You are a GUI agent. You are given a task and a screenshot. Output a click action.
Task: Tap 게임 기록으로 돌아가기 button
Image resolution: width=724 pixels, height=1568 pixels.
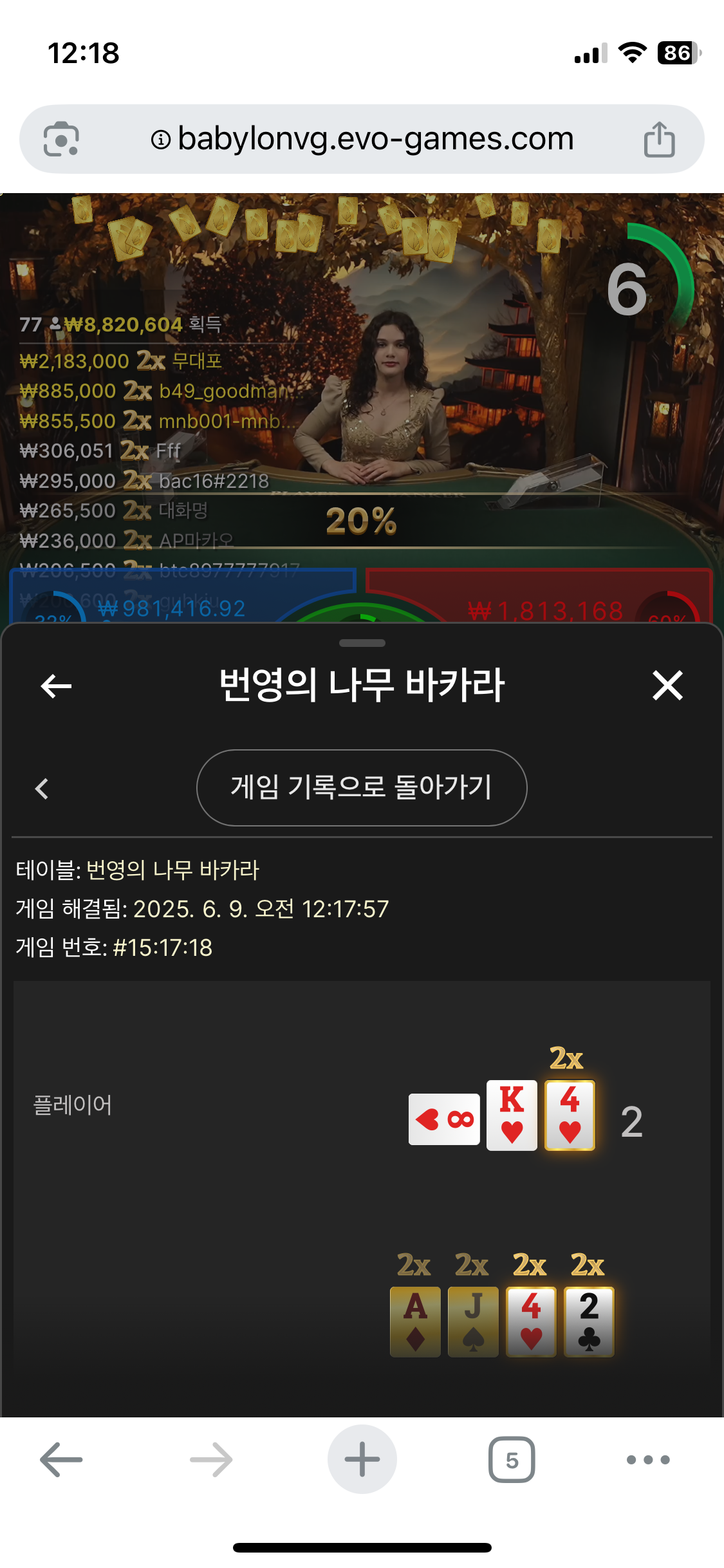pyautogui.click(x=362, y=787)
